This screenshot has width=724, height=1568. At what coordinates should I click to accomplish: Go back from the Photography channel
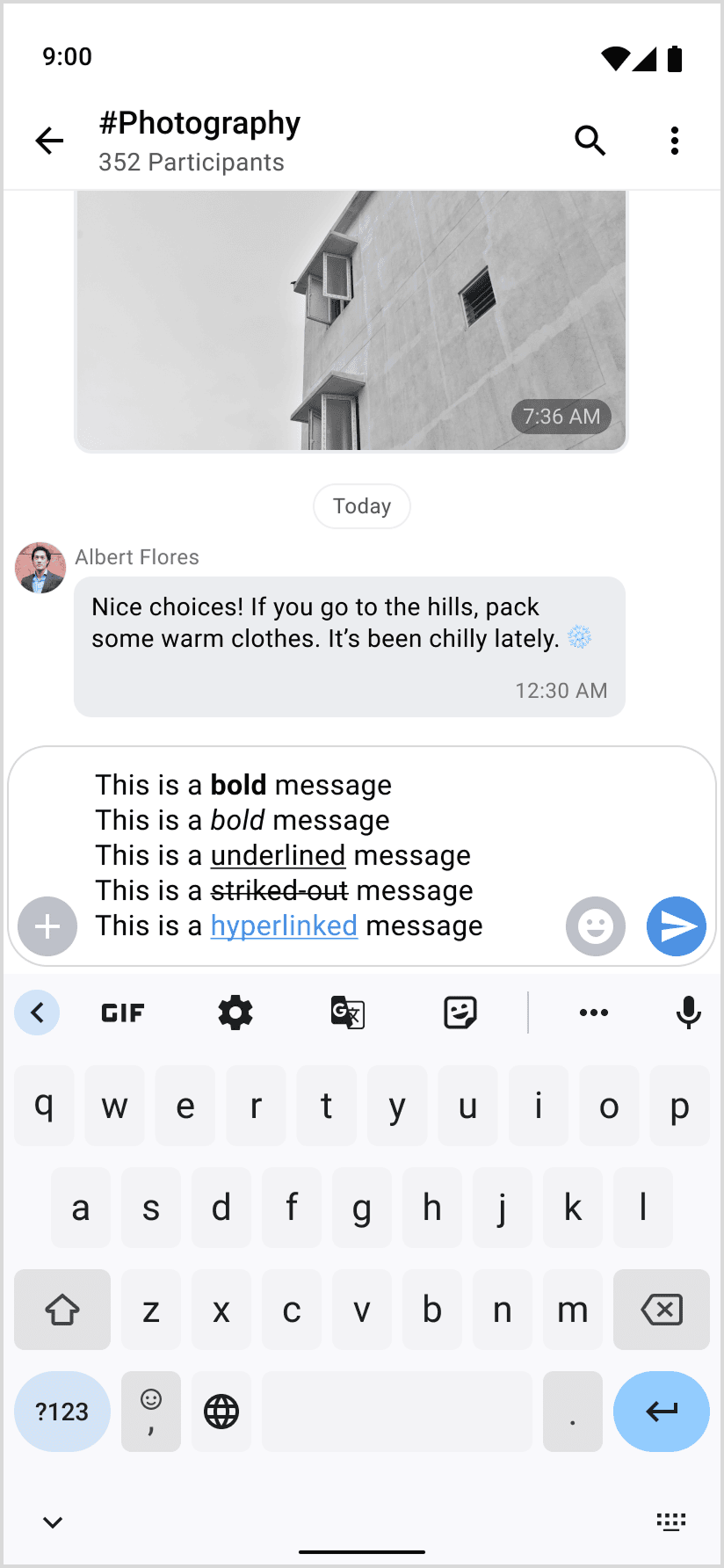click(x=49, y=141)
